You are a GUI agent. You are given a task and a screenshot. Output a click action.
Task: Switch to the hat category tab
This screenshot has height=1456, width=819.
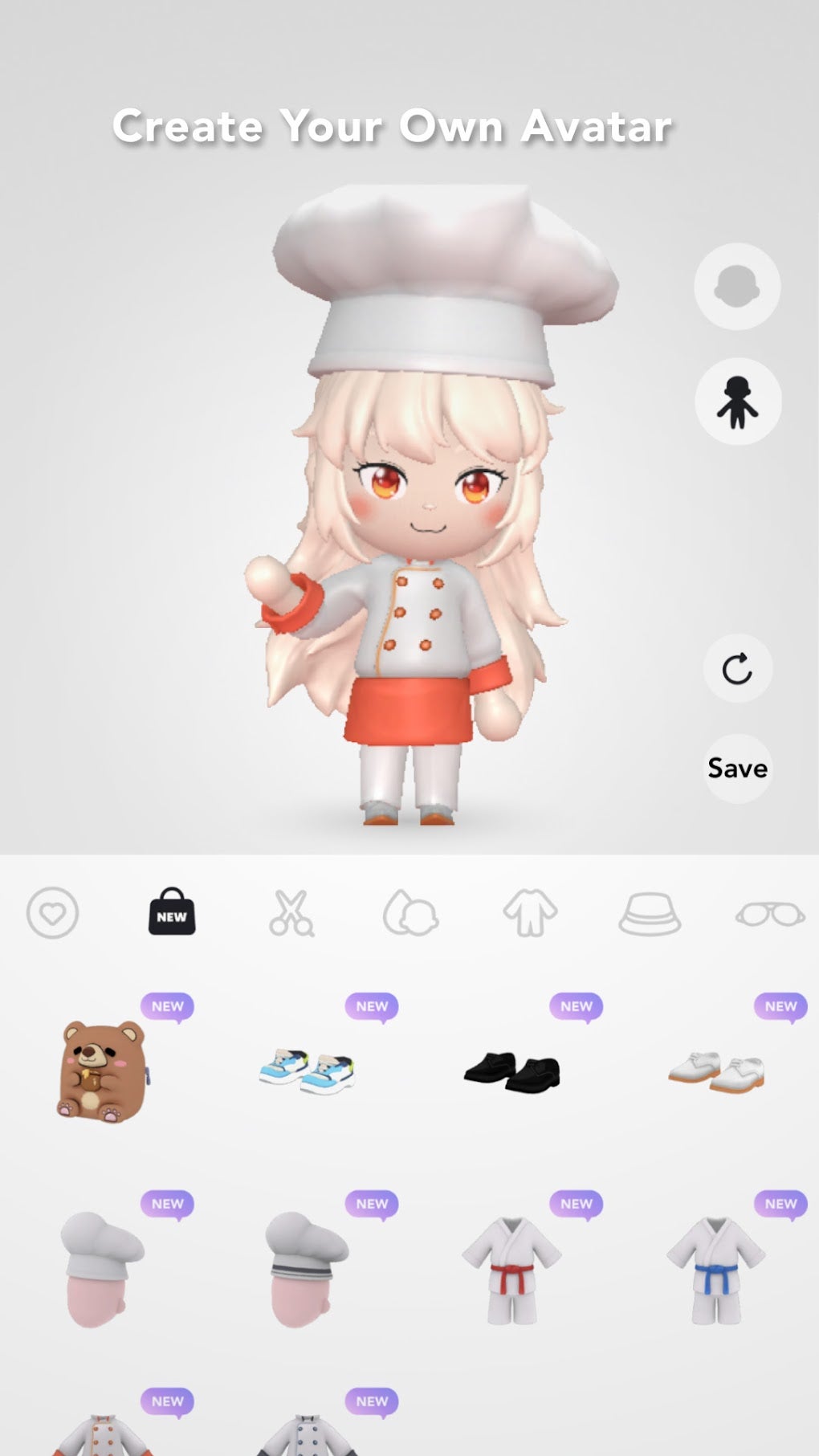[652, 912]
